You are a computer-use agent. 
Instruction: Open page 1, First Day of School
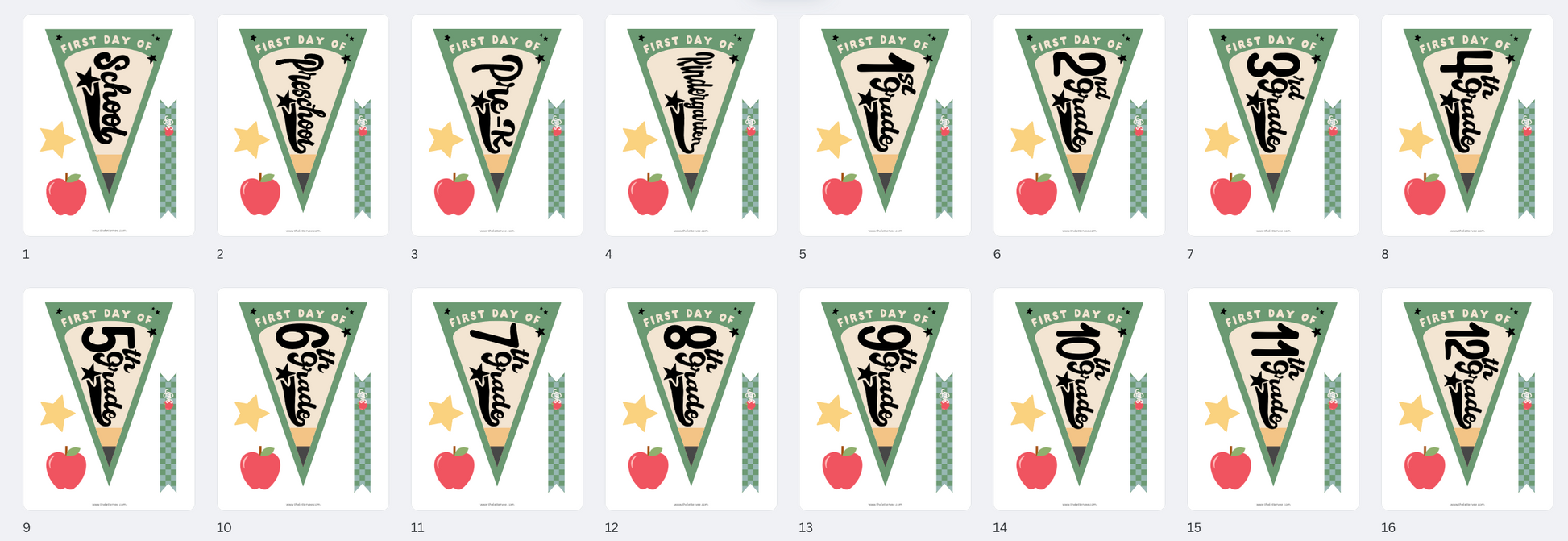[x=109, y=125]
